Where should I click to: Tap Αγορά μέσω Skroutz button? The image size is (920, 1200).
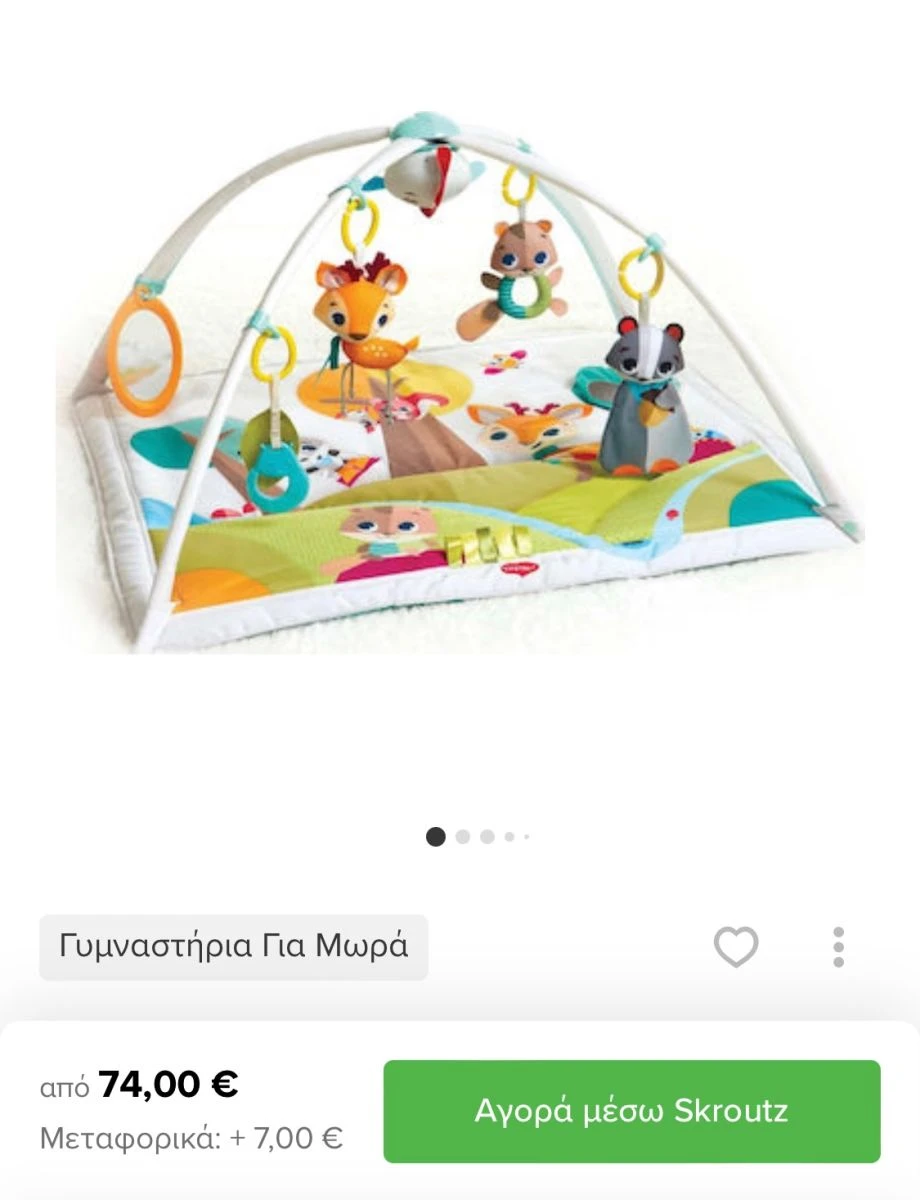pyautogui.click(x=632, y=1111)
